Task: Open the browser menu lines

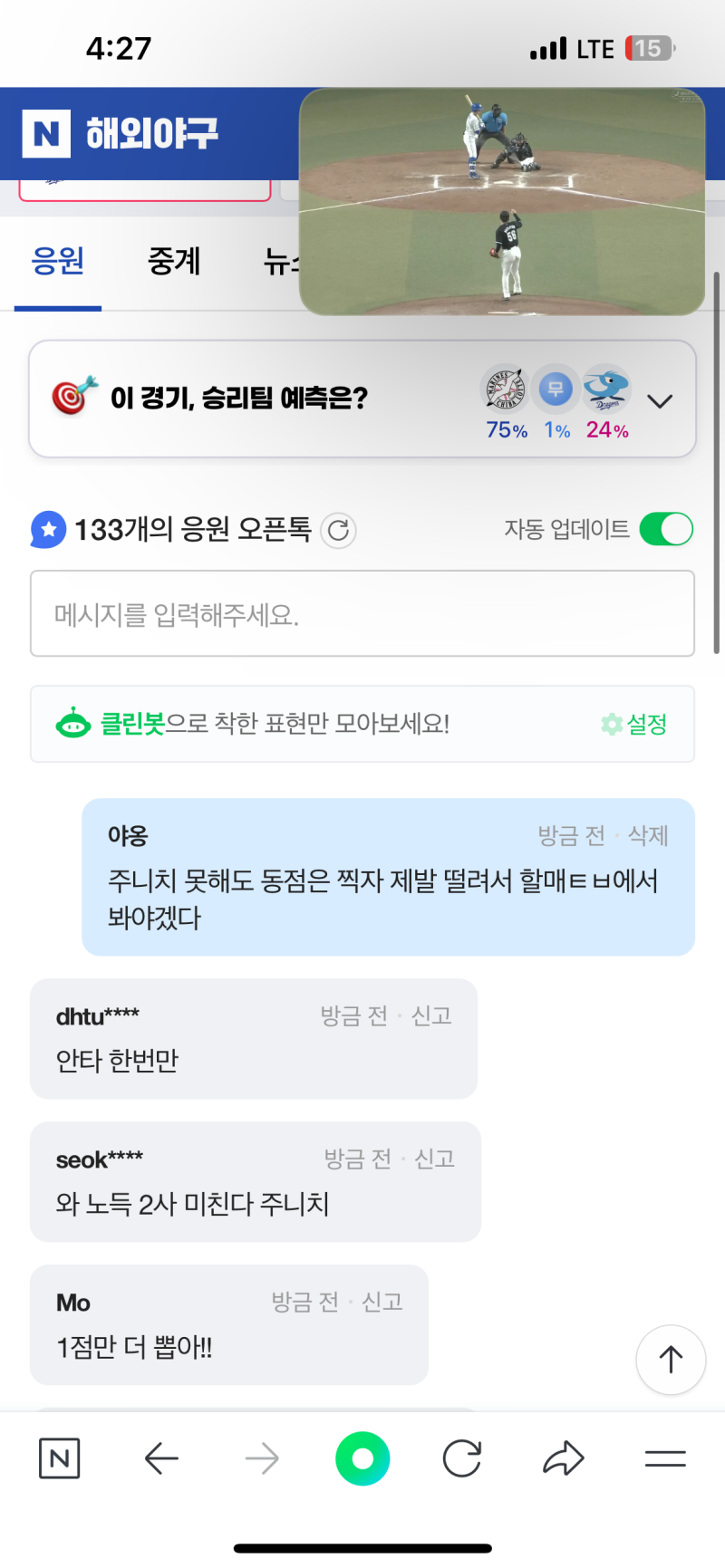Action: [665, 1458]
